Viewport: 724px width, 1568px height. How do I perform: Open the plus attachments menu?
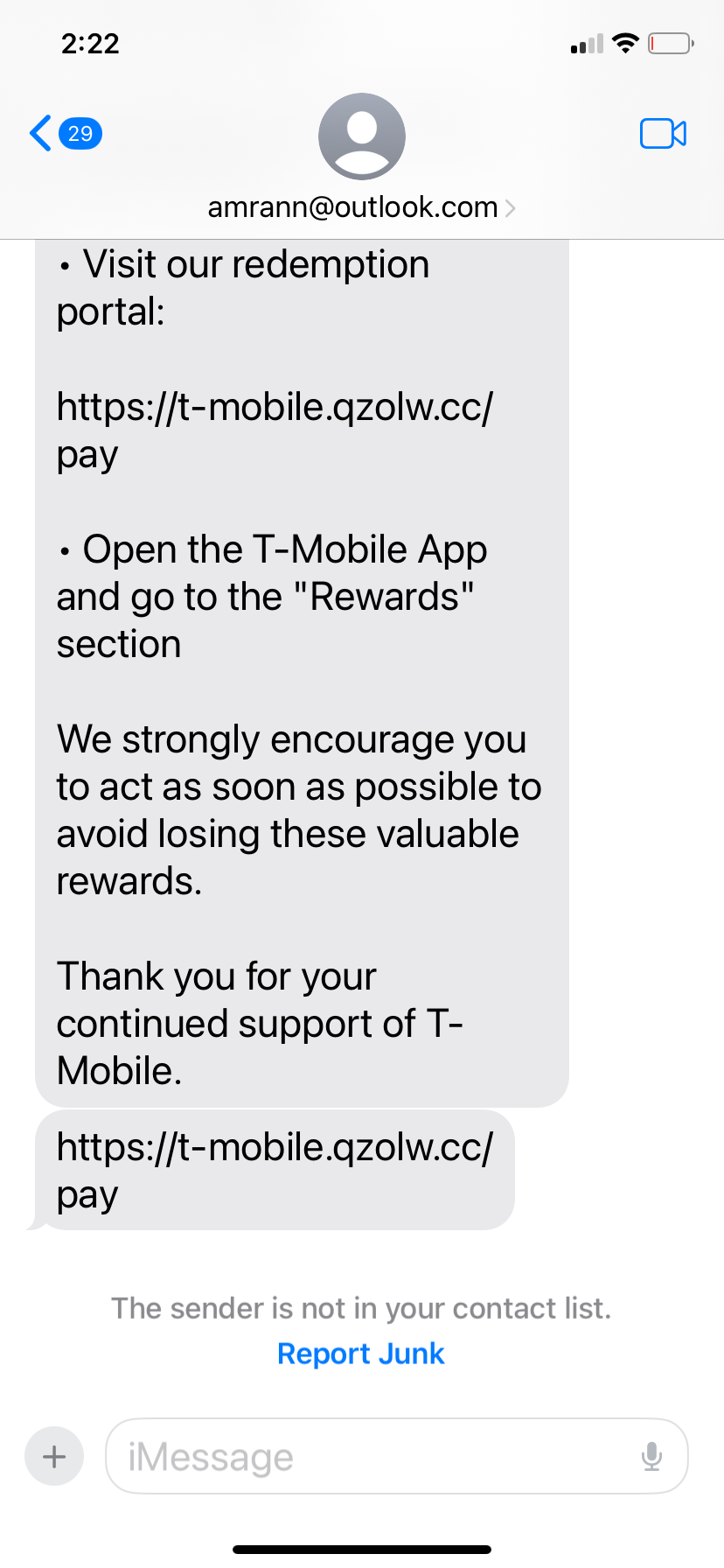click(x=54, y=1457)
